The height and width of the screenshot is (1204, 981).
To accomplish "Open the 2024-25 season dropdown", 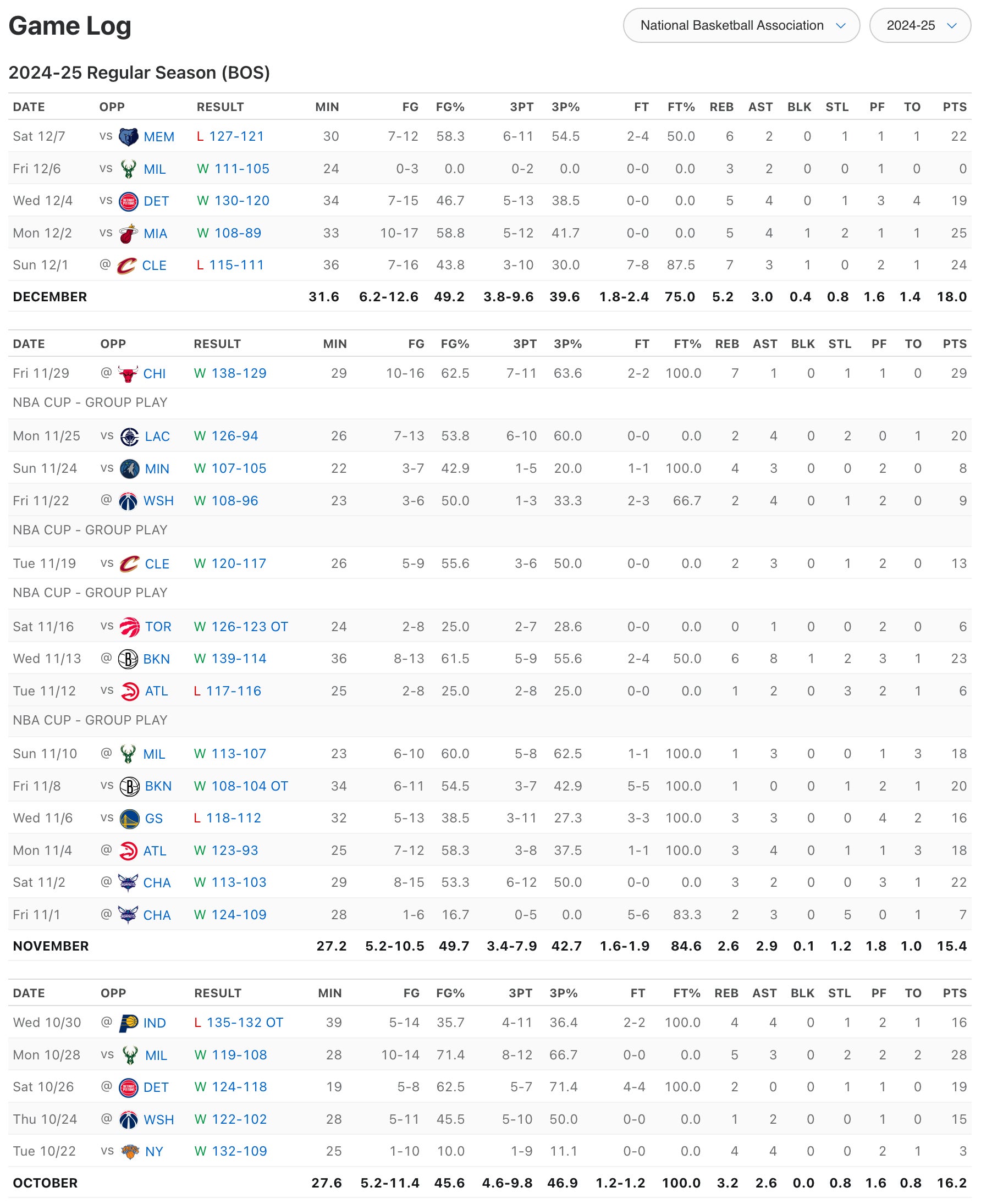I will [919, 25].
